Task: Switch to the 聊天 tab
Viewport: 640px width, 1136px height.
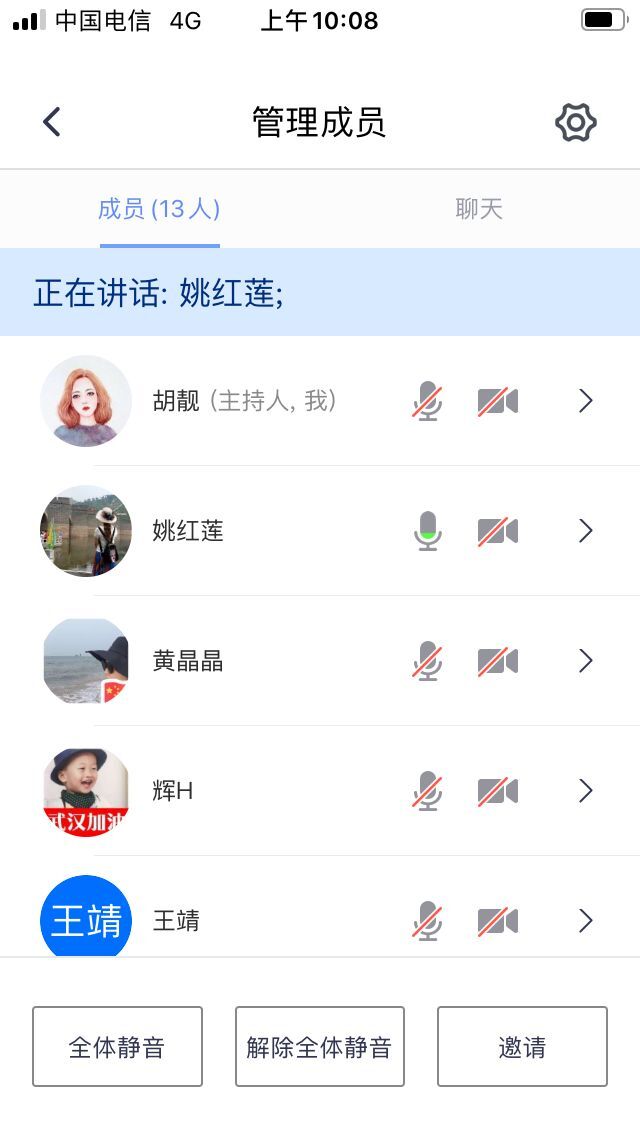Action: tap(479, 209)
